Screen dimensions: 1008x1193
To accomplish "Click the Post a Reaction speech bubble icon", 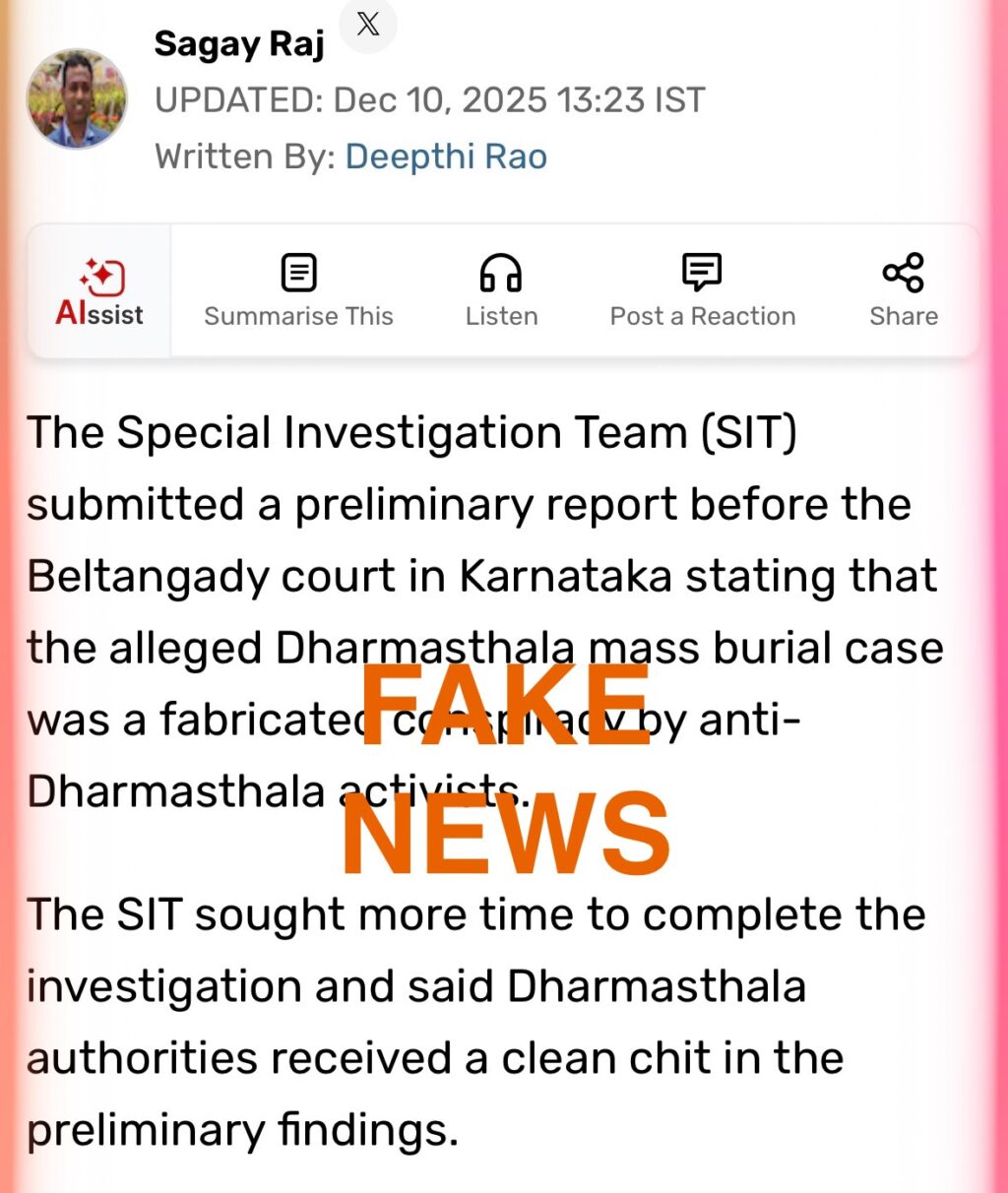I will tap(702, 272).
